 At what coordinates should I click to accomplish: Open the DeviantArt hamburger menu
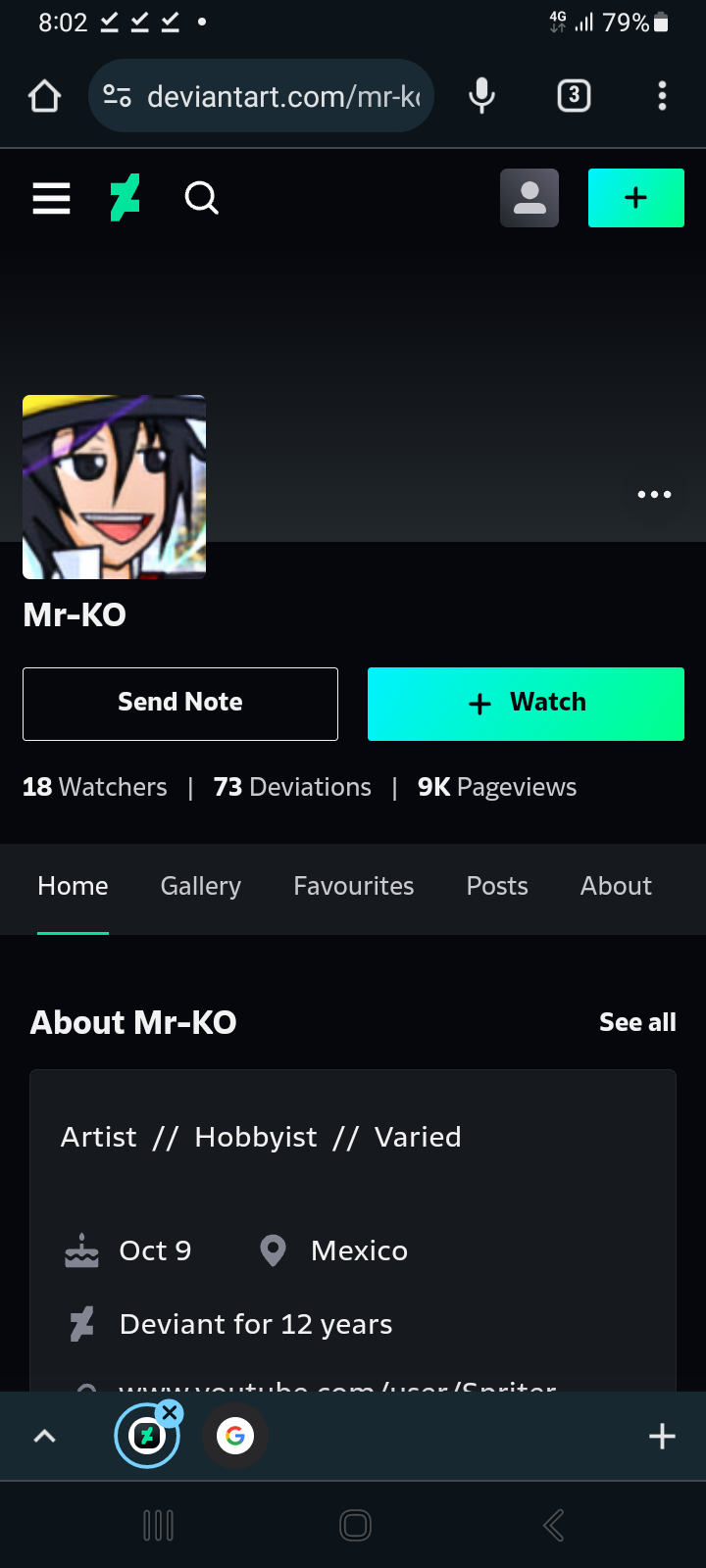[51, 198]
